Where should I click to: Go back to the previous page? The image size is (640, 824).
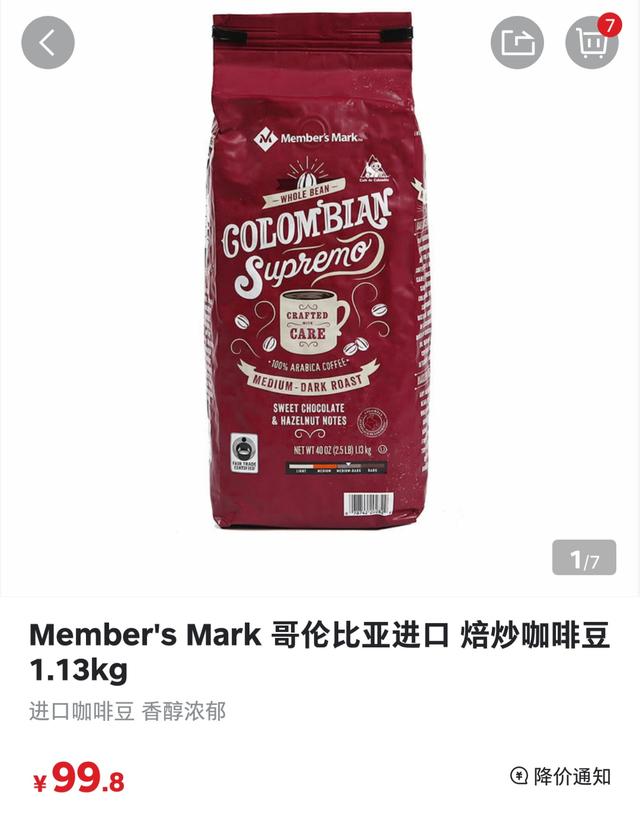48,43
